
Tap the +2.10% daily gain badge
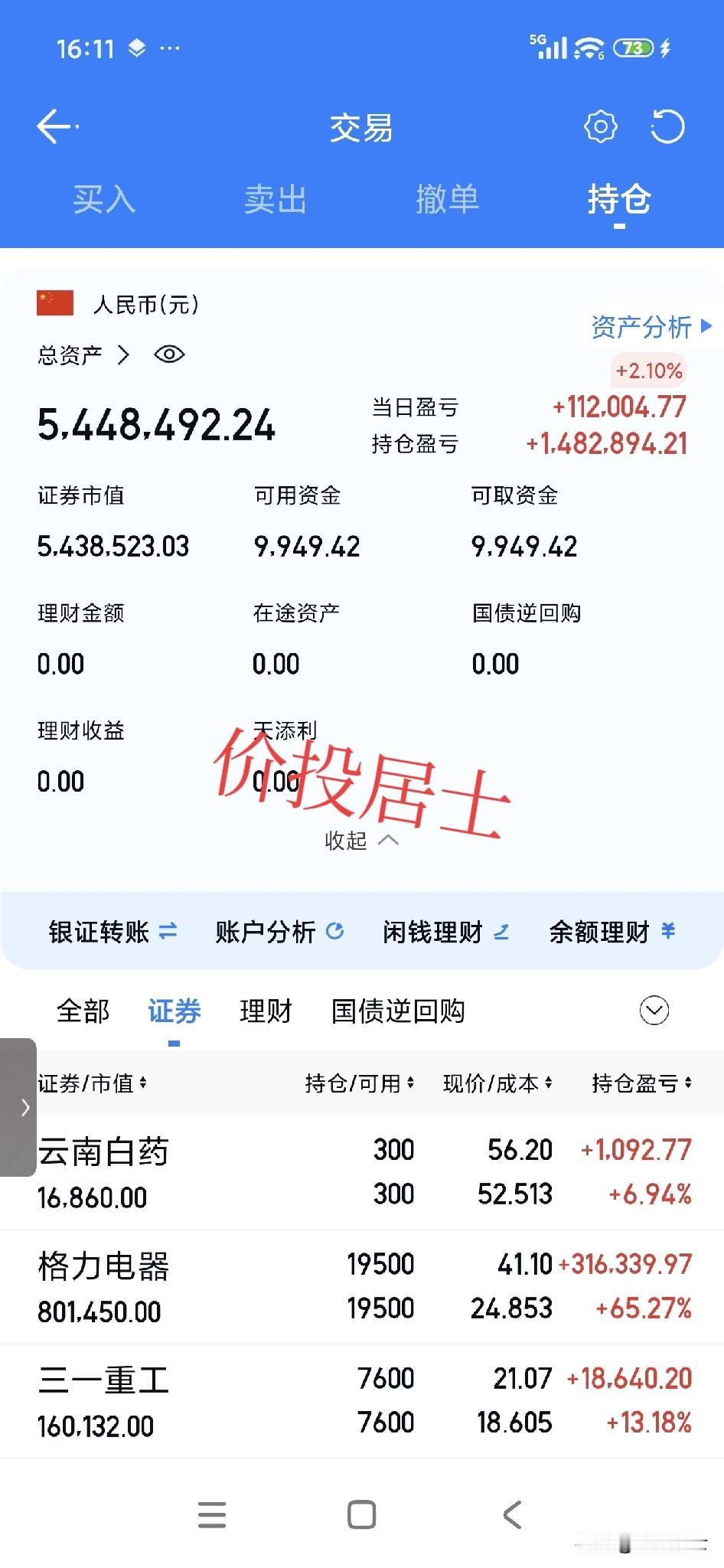[x=647, y=371]
